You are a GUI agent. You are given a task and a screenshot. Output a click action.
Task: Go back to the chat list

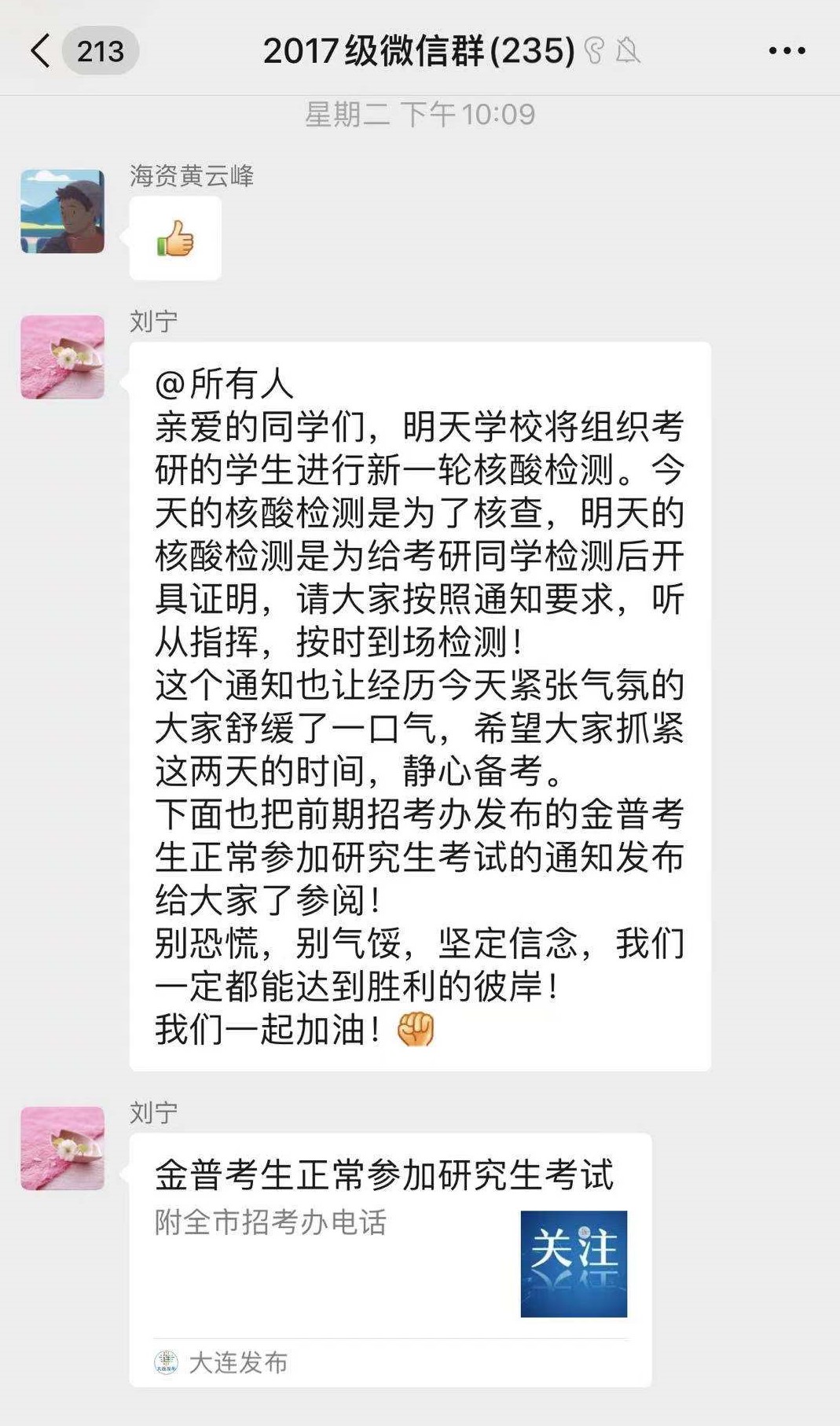coord(41,51)
